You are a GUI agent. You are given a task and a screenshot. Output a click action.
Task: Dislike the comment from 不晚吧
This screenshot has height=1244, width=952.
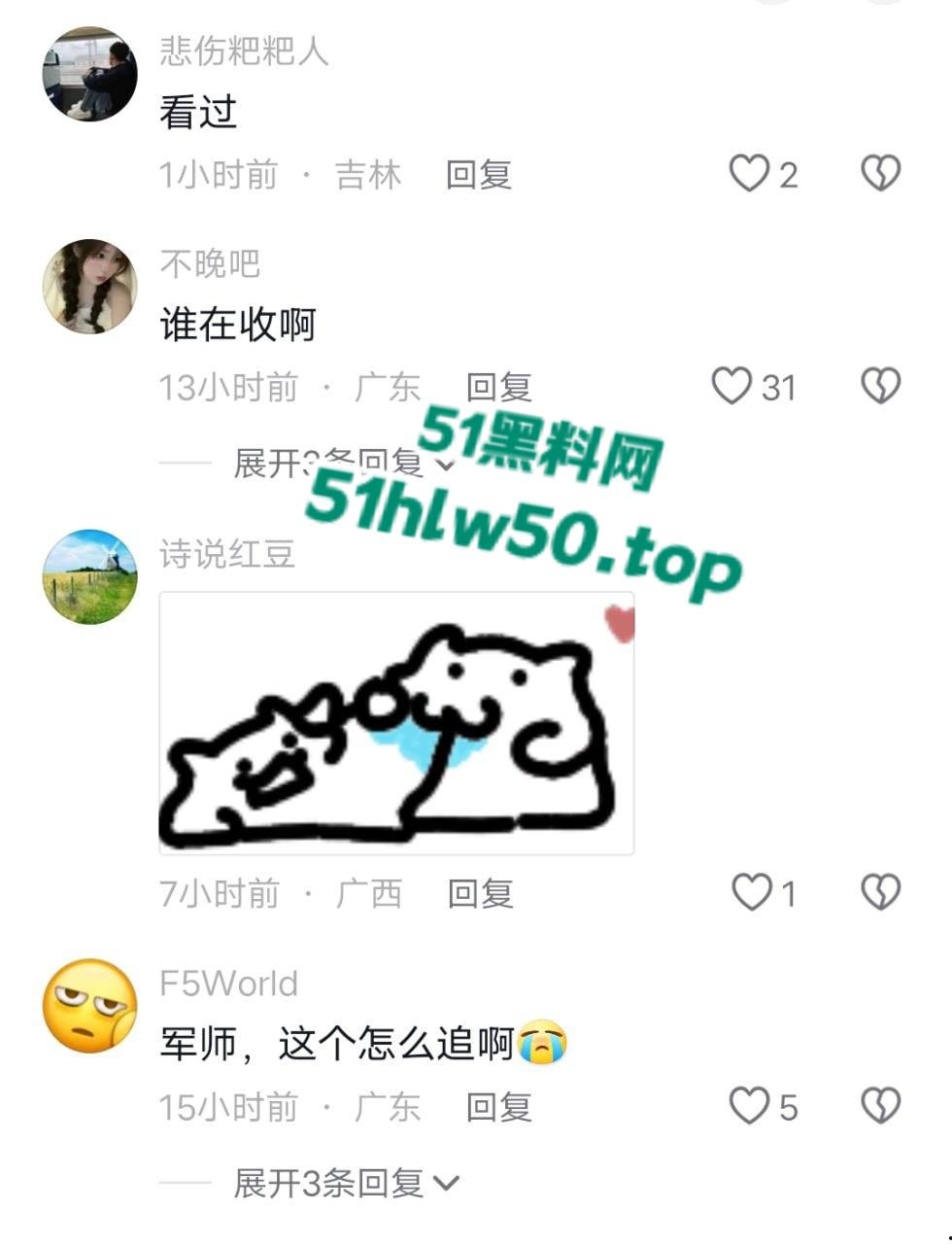click(x=880, y=387)
